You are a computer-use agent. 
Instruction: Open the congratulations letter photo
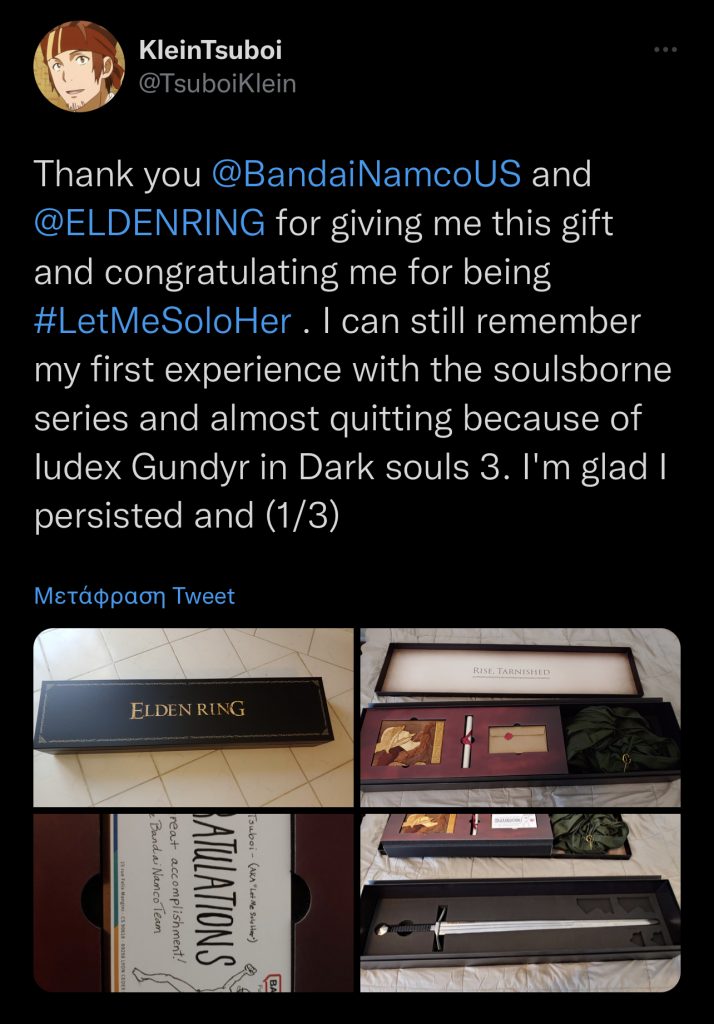coord(194,903)
